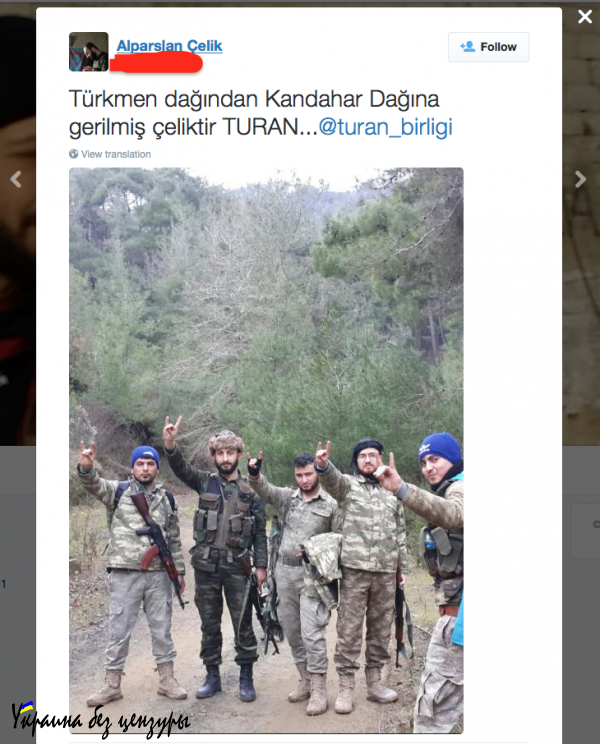Follow Alparslan Çelik
Viewport: 600px width, 744px height.
(x=488, y=47)
